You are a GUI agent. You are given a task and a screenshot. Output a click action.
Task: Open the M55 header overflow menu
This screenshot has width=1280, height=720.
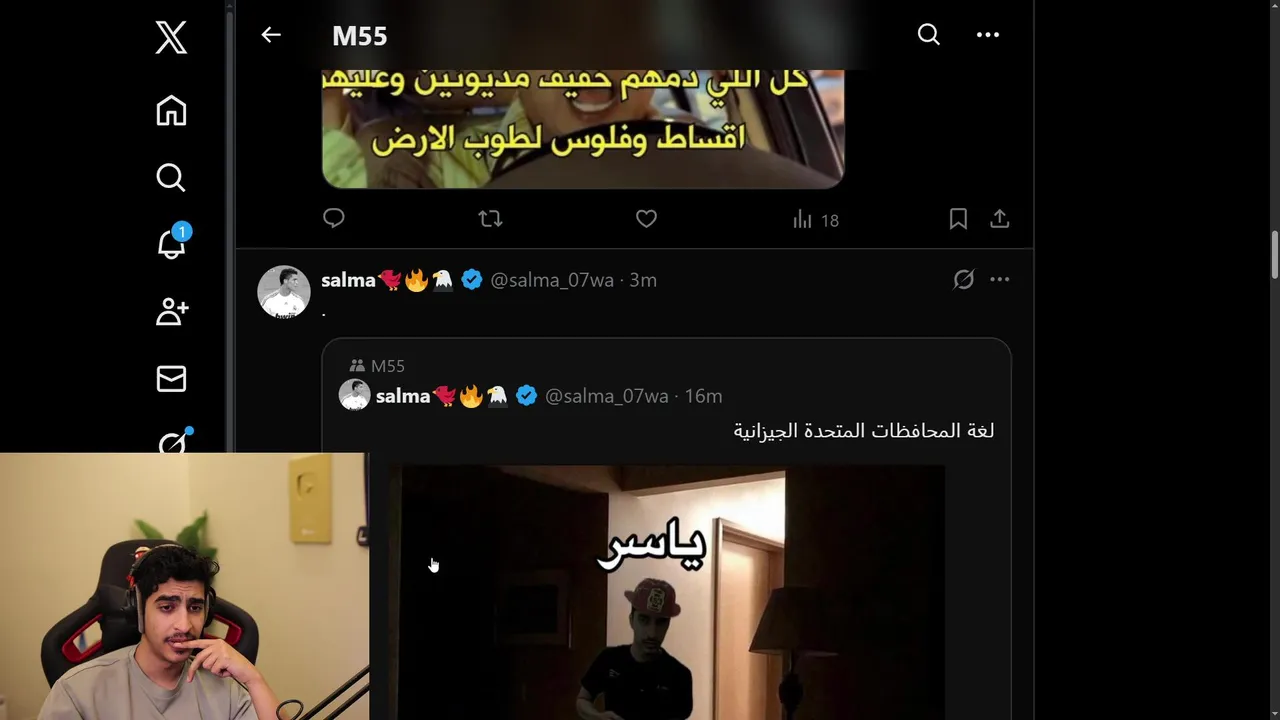[x=988, y=35]
